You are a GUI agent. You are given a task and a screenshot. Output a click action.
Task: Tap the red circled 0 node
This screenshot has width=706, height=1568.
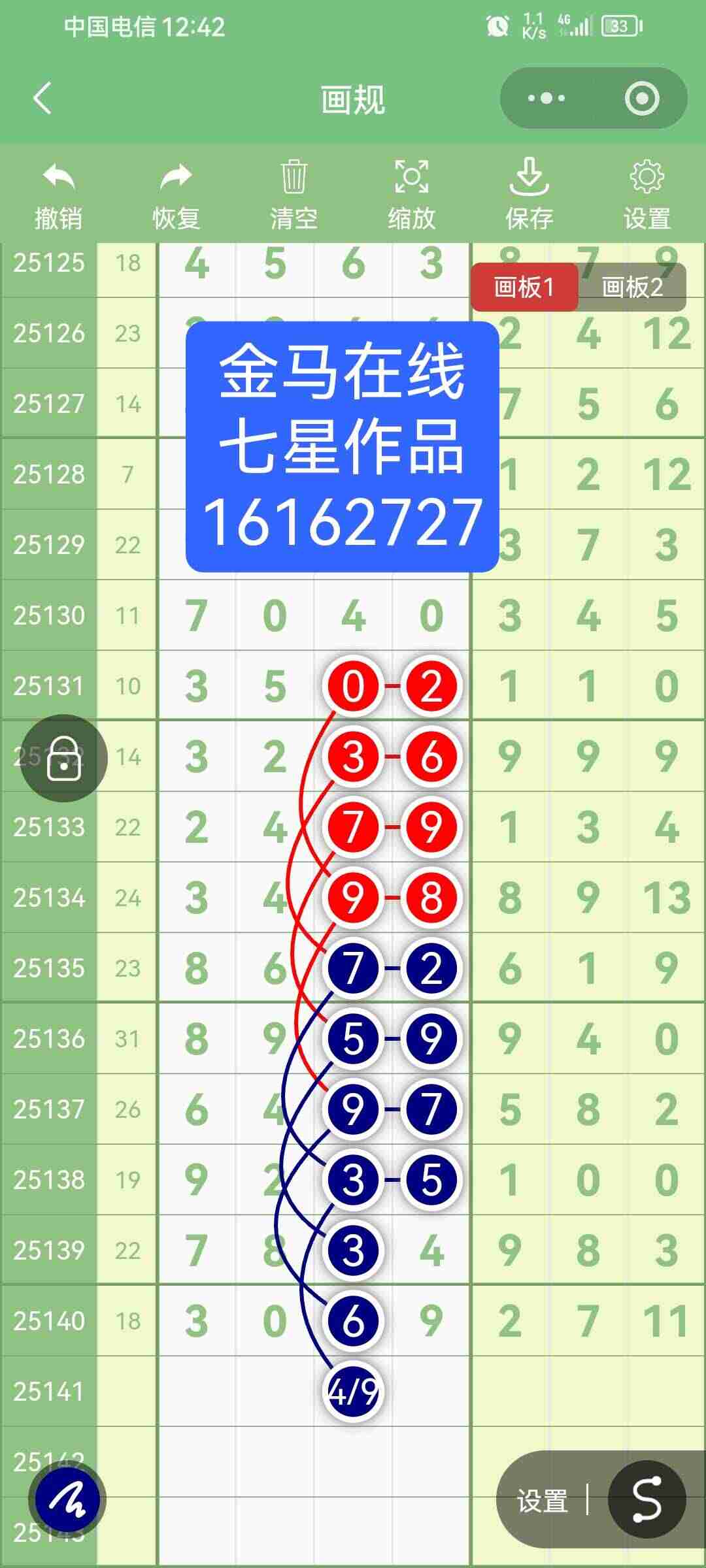(x=352, y=687)
